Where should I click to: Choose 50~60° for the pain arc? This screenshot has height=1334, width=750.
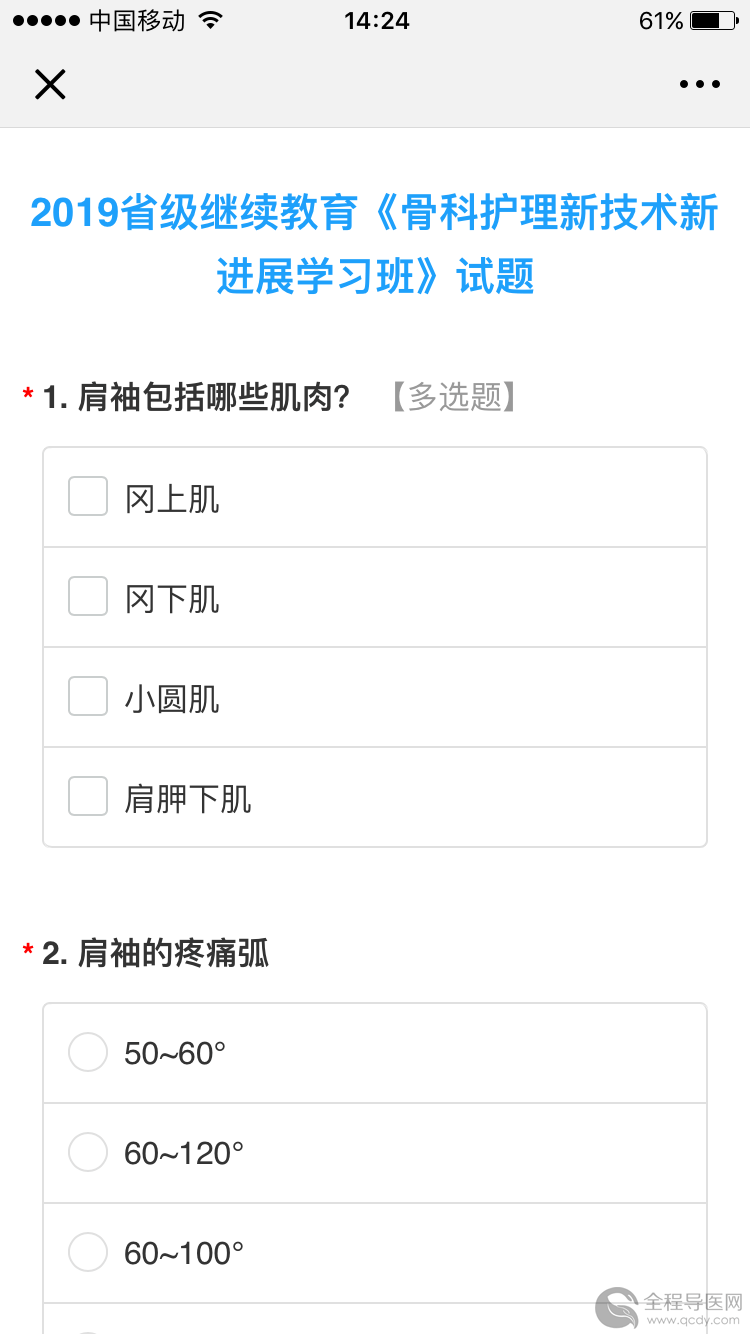point(375,1053)
